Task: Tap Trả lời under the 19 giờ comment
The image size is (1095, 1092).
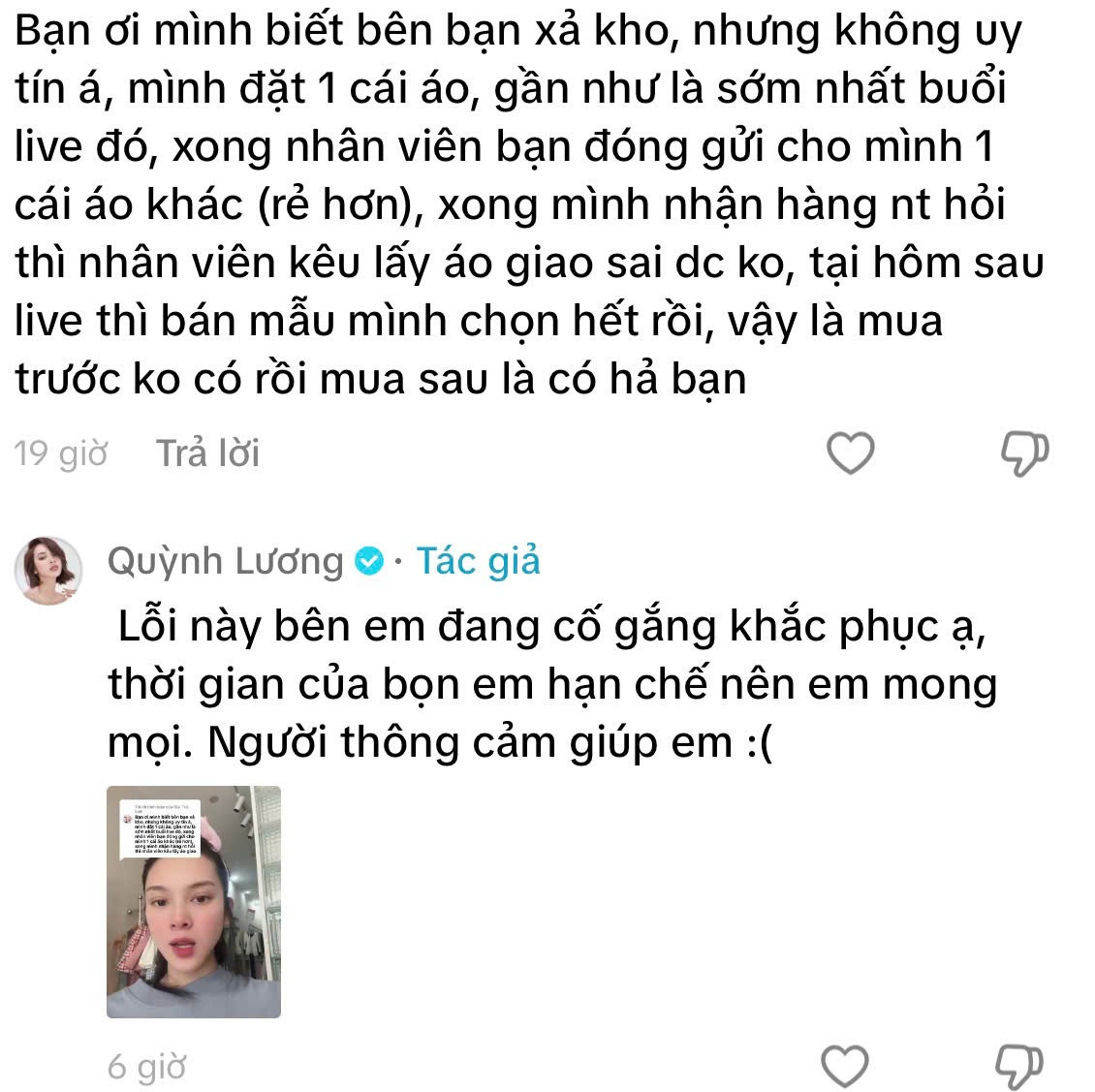Action: [208, 452]
